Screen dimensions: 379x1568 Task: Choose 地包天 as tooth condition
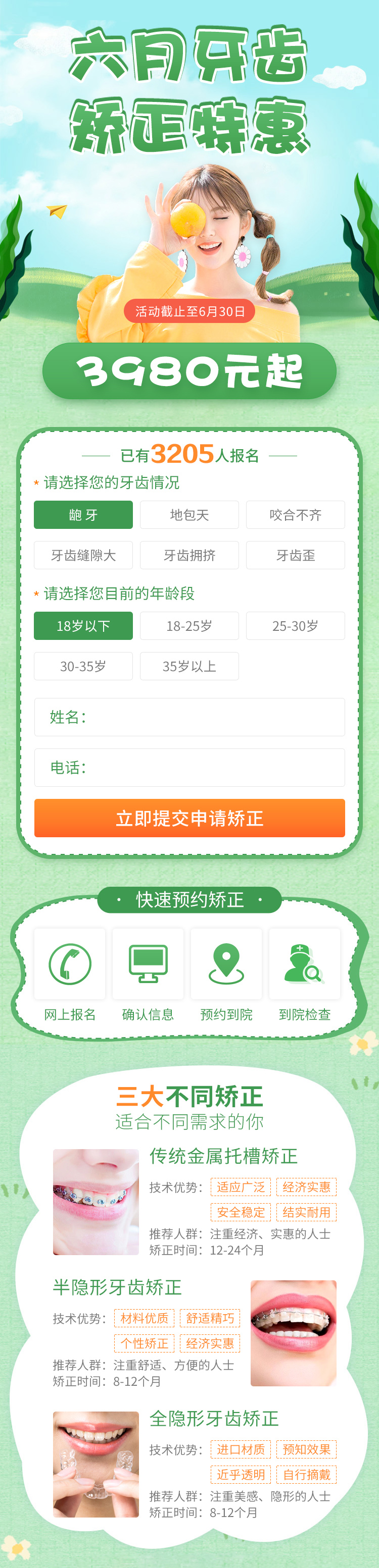(189, 515)
